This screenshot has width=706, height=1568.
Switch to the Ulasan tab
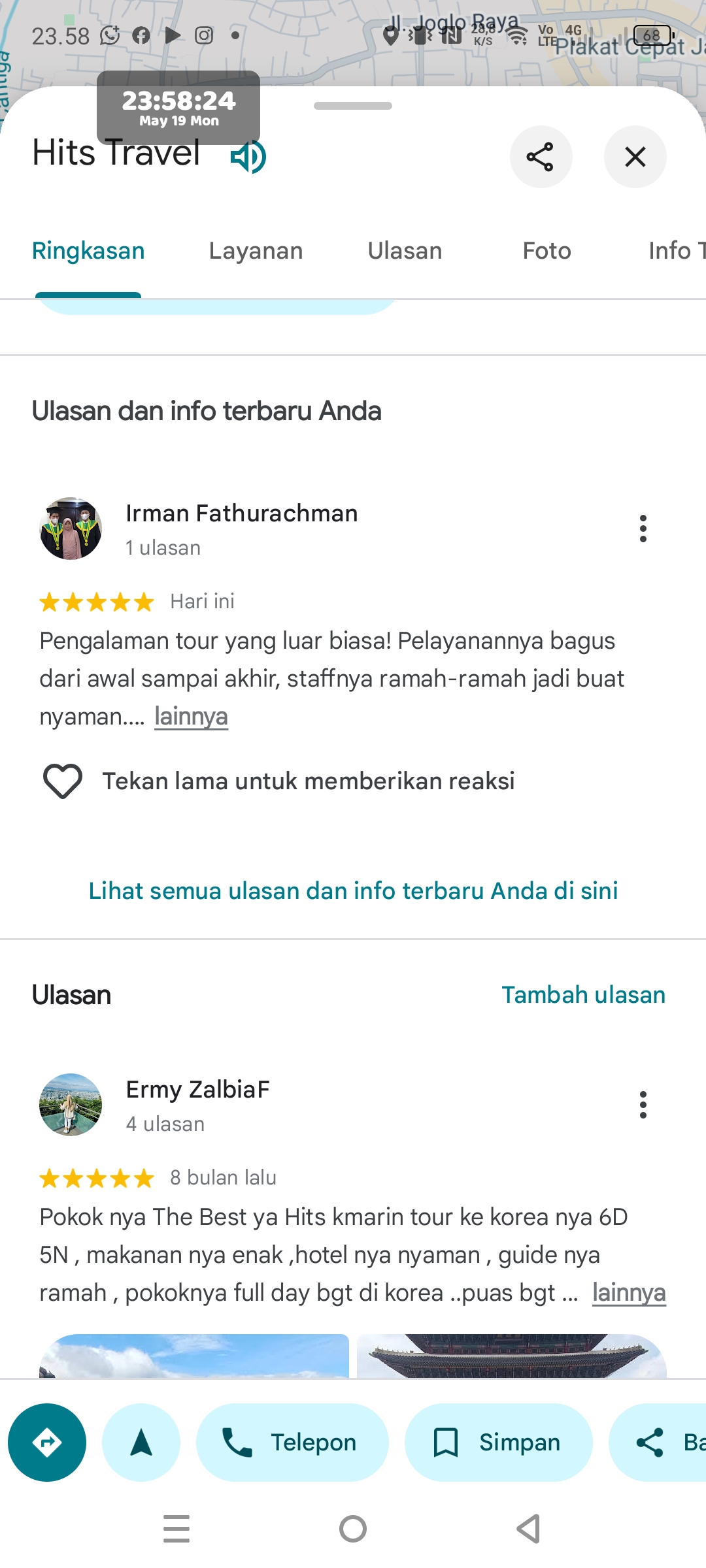click(405, 251)
